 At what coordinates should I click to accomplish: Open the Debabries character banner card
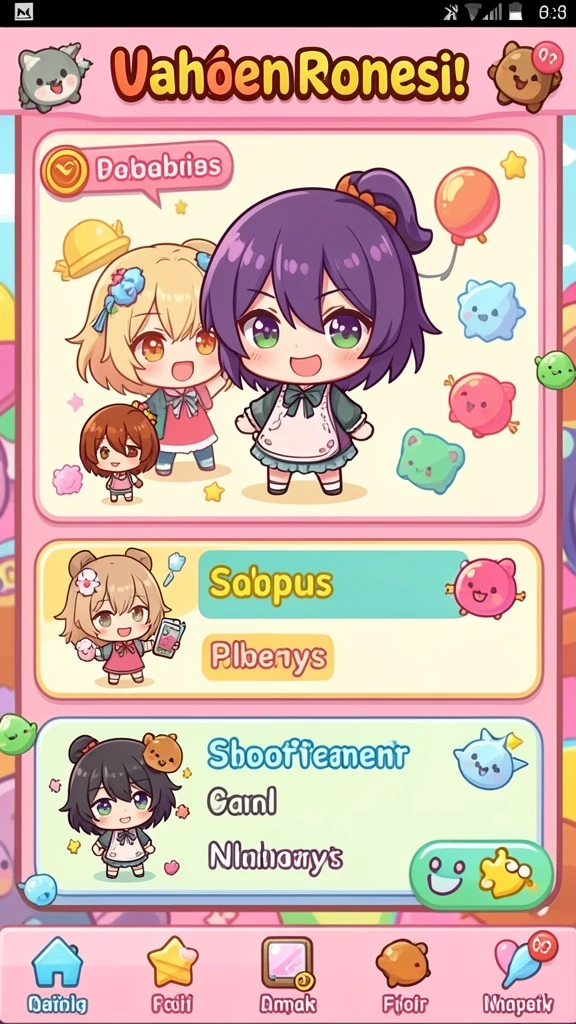click(x=289, y=325)
